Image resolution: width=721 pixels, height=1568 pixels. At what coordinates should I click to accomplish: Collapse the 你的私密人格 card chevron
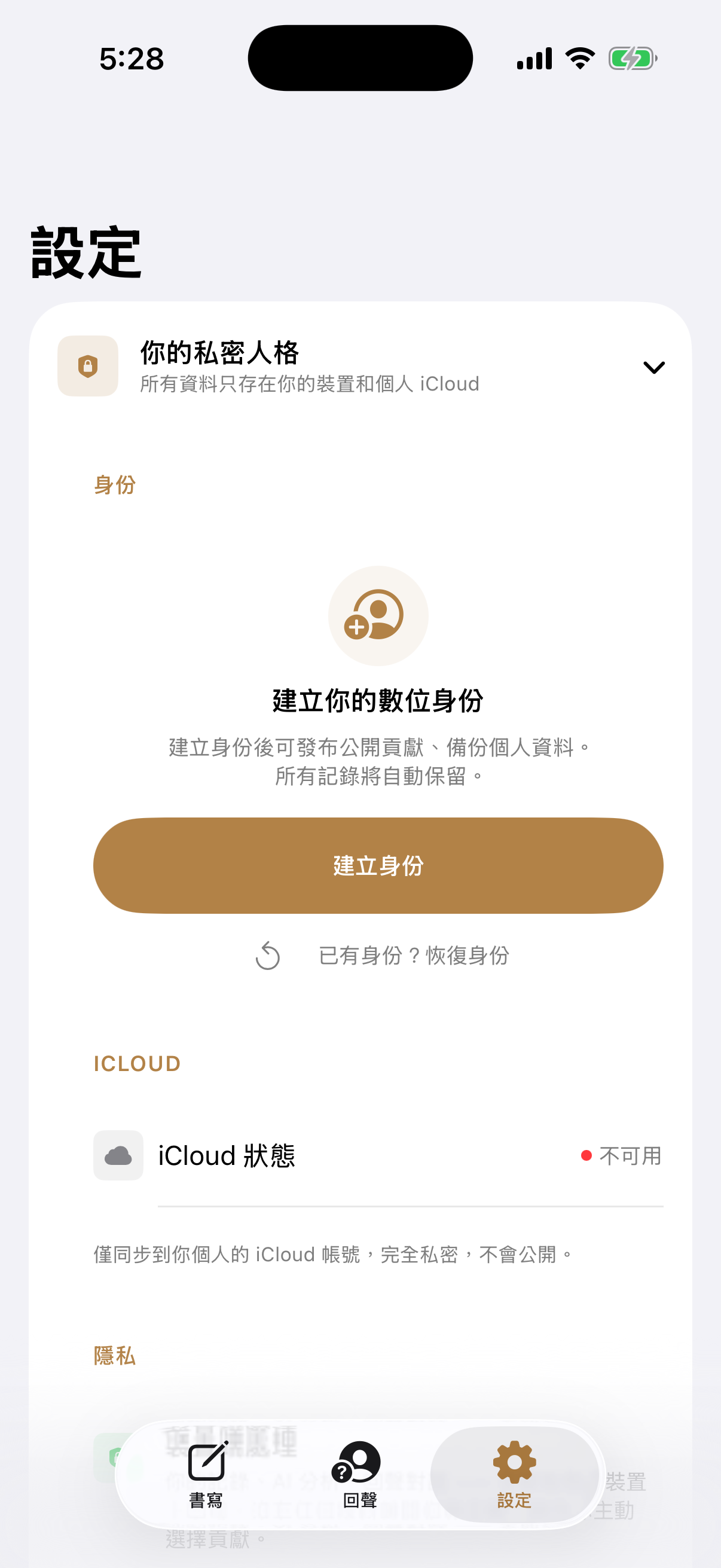pos(653,368)
